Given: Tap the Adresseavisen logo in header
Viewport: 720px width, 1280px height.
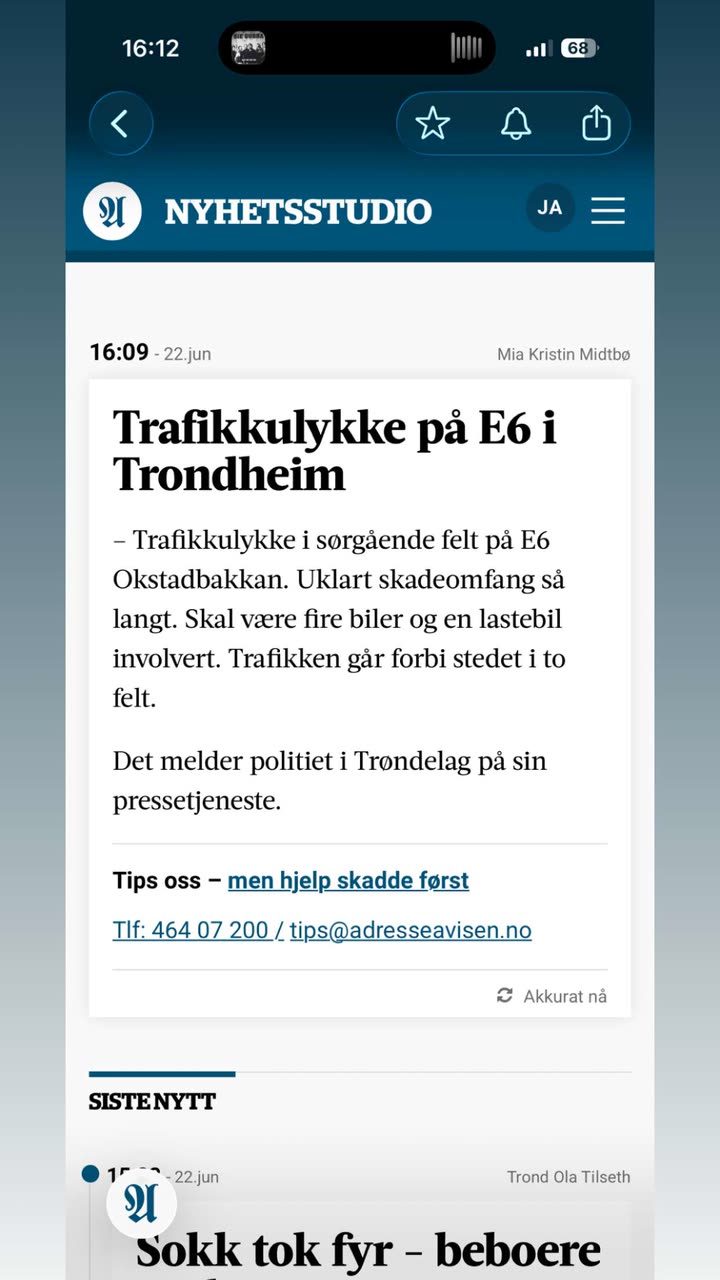Looking at the screenshot, I should click(x=112, y=211).
